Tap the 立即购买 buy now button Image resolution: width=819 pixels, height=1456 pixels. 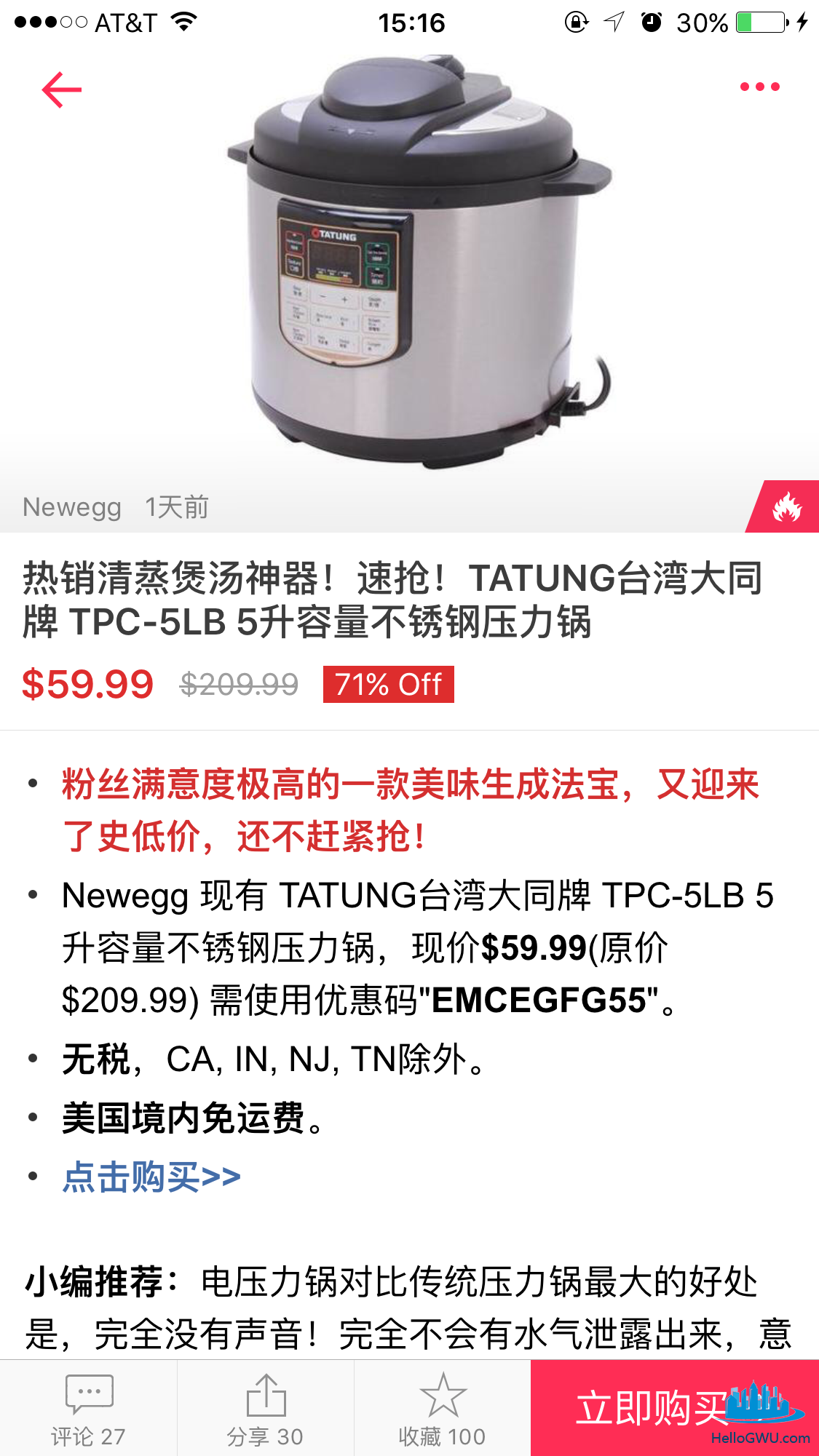[x=675, y=1409]
